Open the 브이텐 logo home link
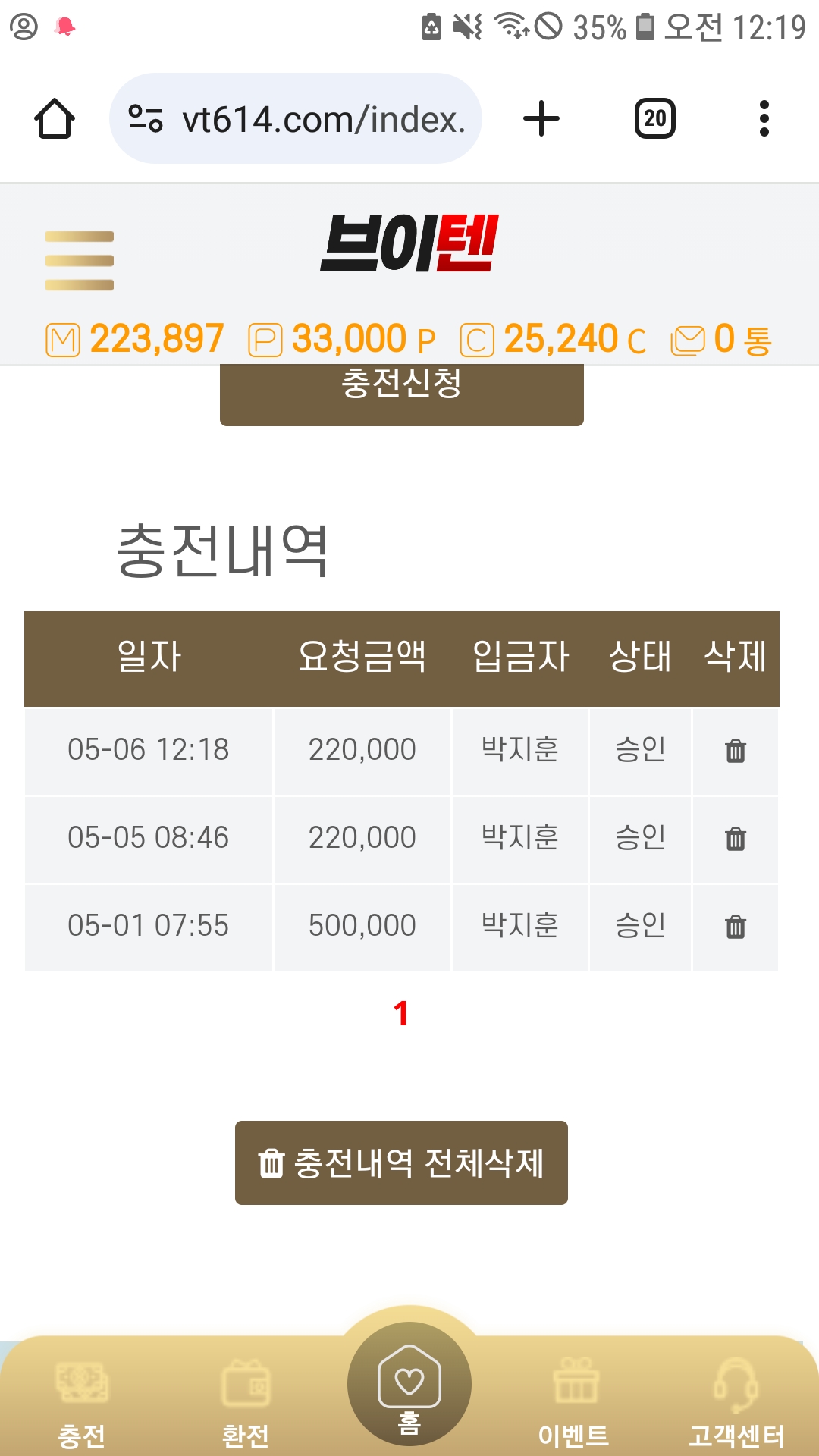This screenshot has width=819, height=1456. (409, 243)
